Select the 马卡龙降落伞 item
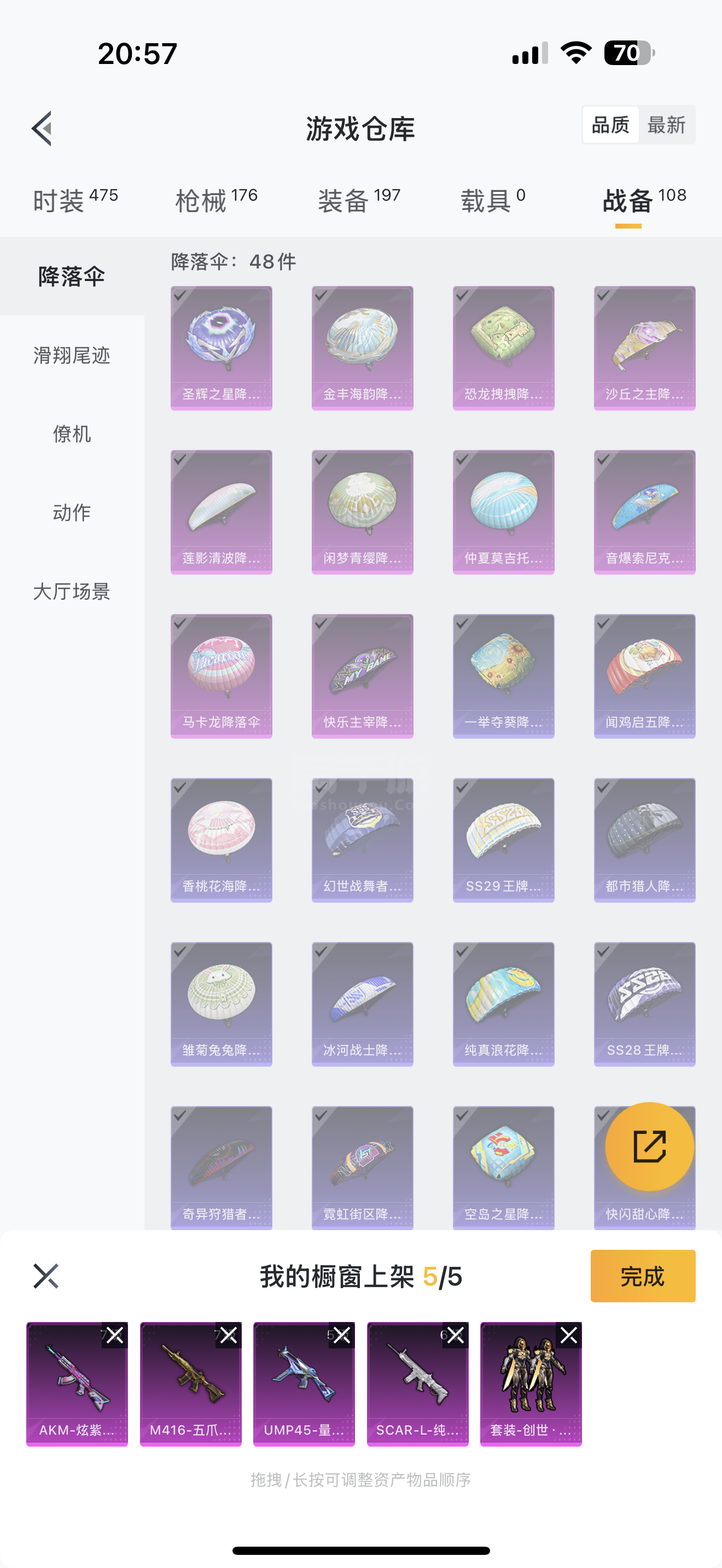Image resolution: width=722 pixels, height=1568 pixels. pyautogui.click(x=221, y=676)
